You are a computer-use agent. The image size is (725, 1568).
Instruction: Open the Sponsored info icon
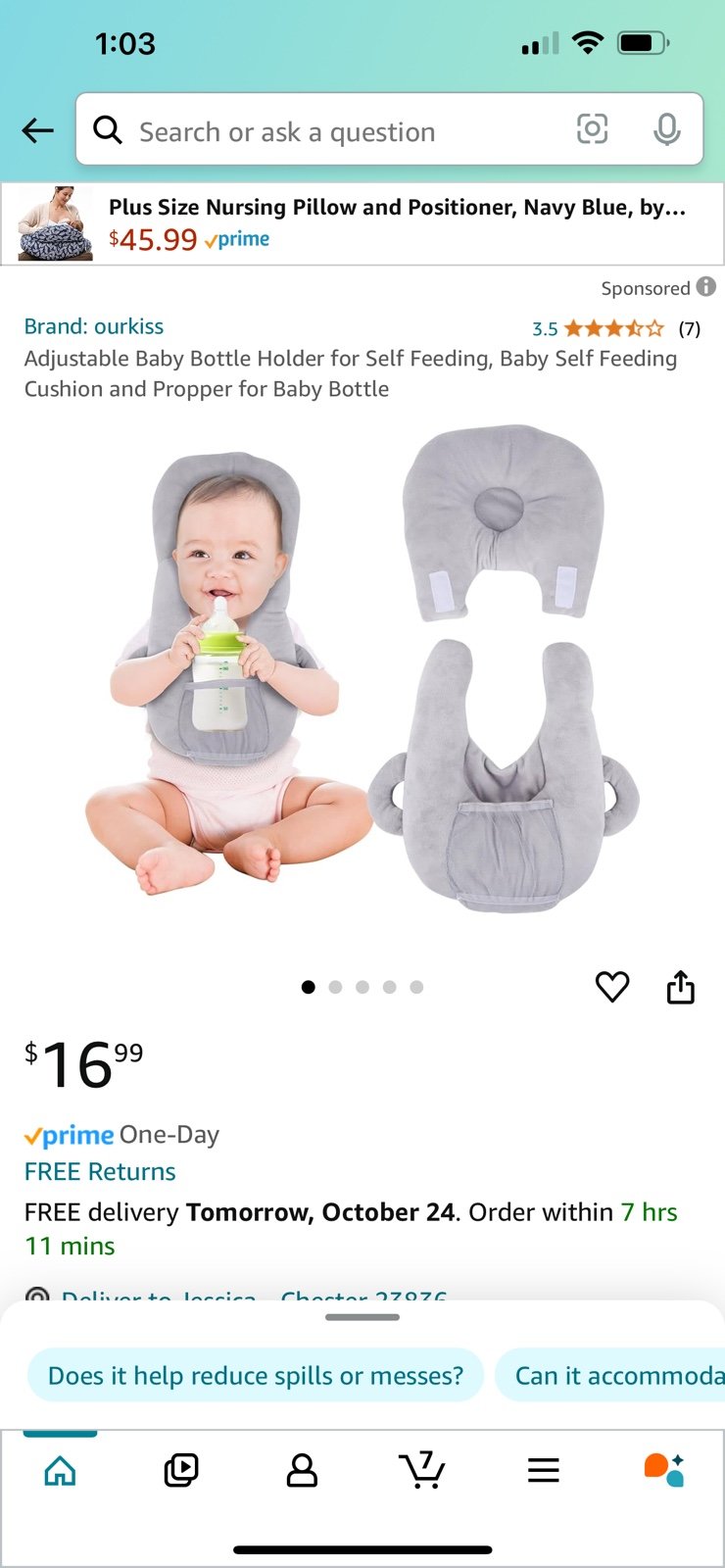point(706,287)
